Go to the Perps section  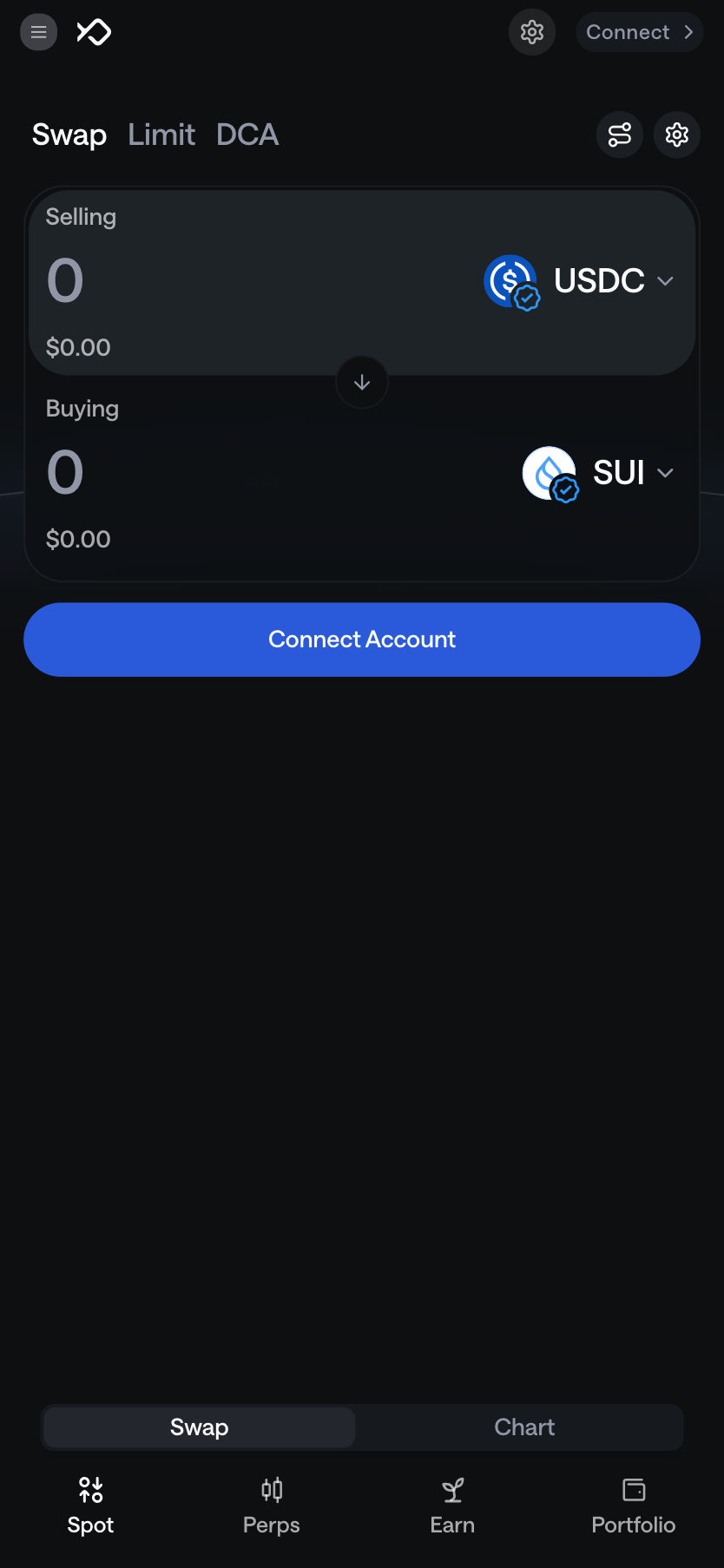[x=272, y=1506]
